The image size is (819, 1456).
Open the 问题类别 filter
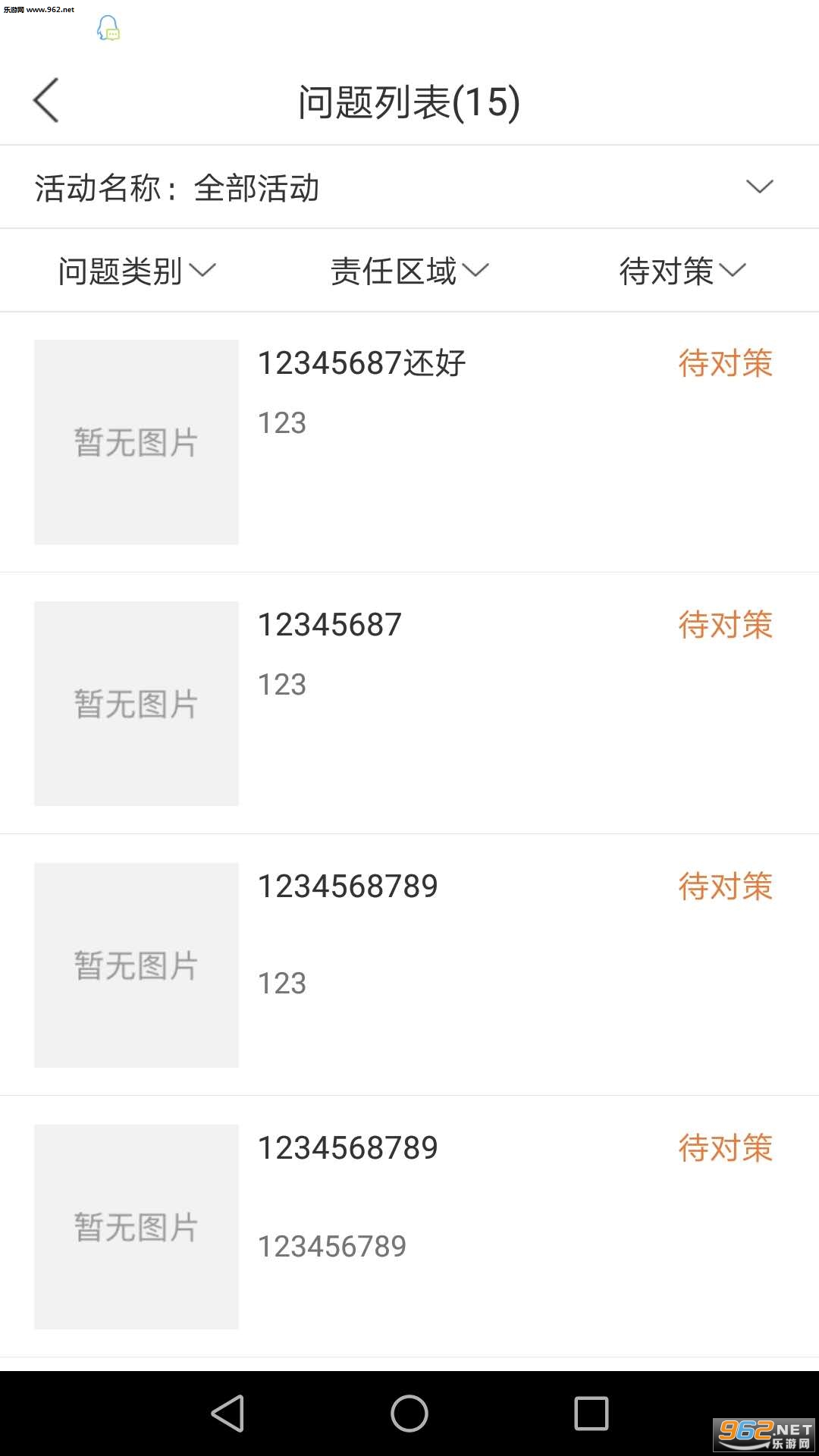136,271
